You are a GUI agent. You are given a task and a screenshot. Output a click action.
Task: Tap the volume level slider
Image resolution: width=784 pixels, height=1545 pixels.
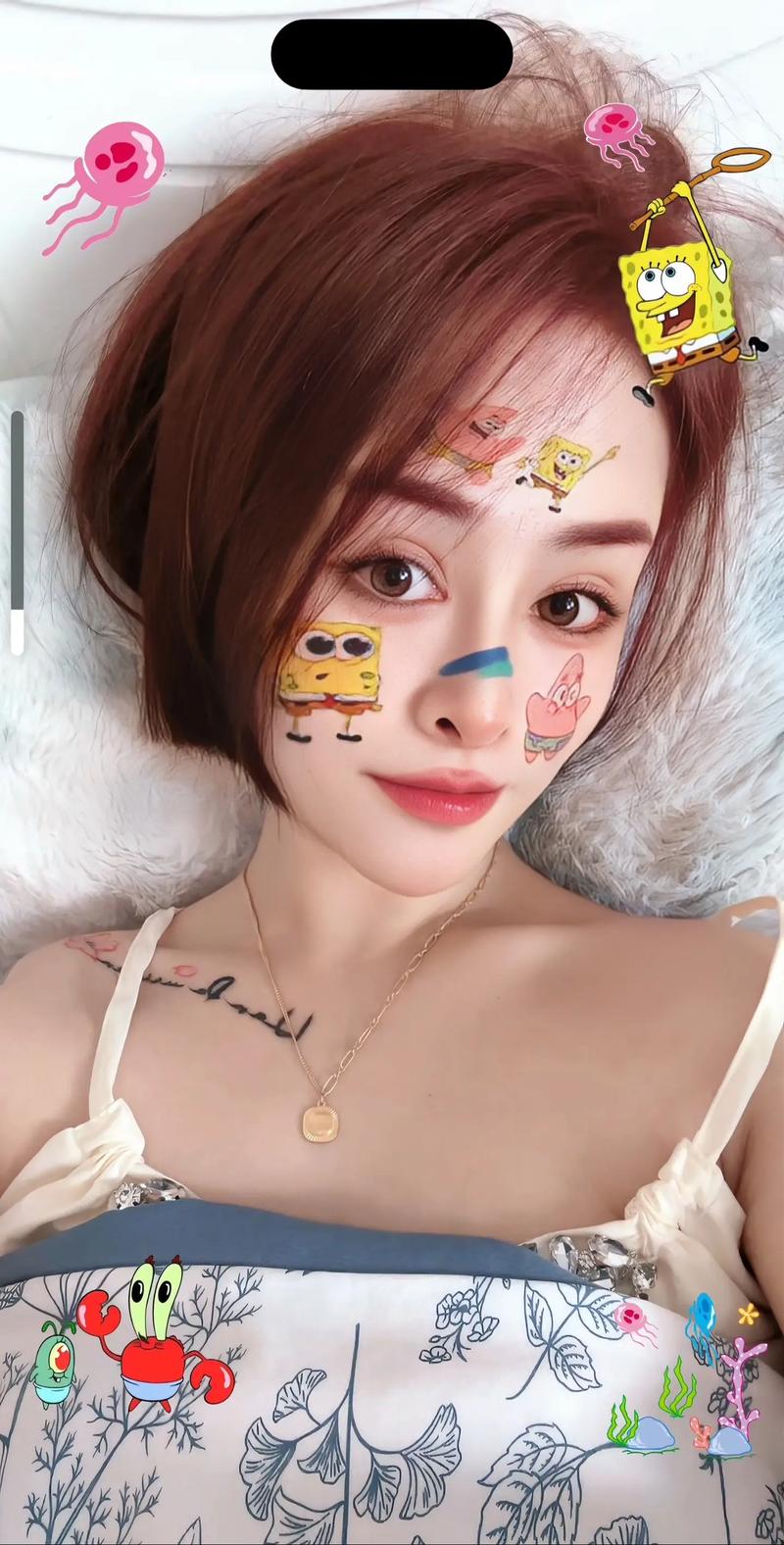[17, 532]
